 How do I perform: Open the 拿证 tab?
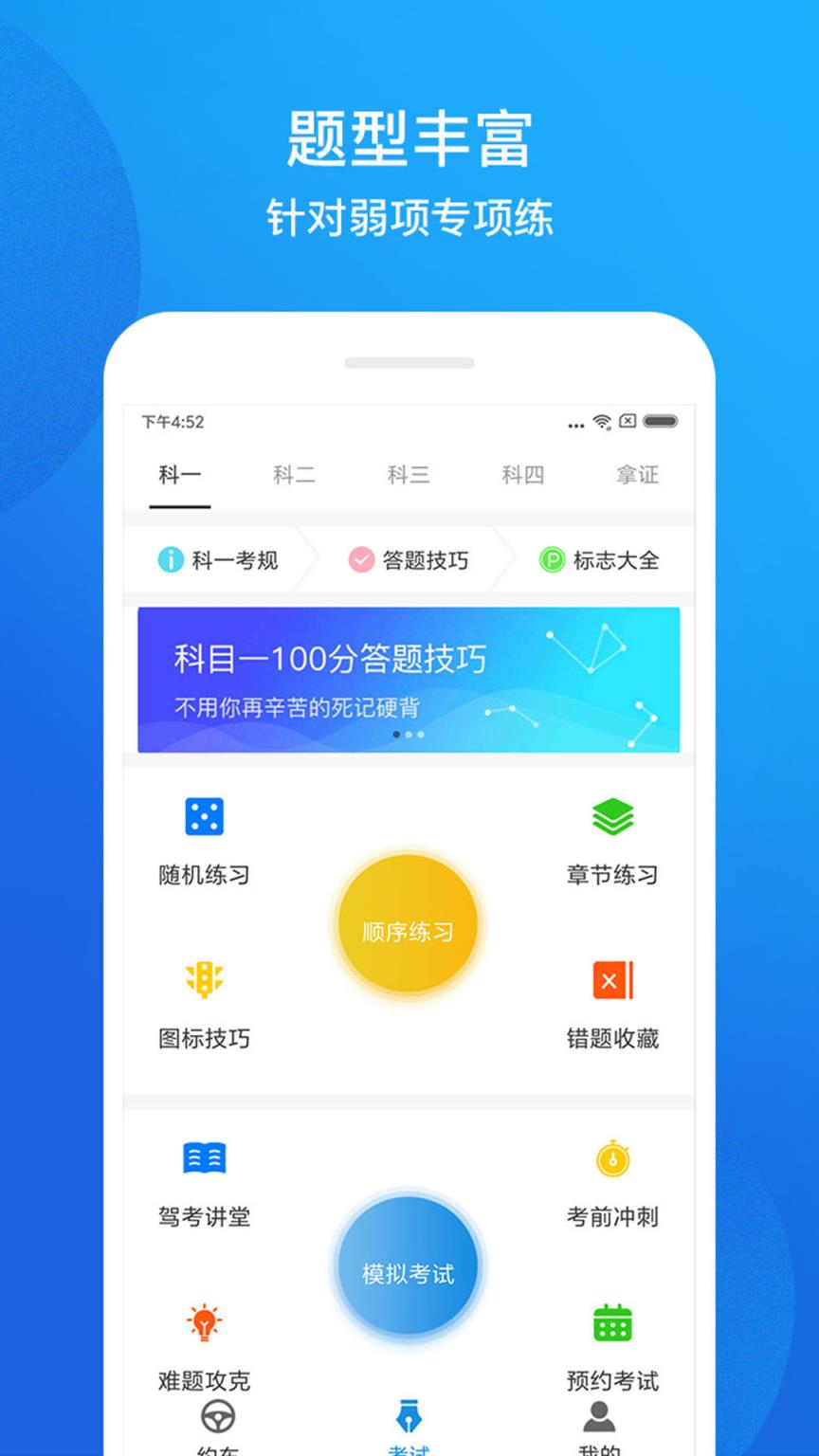click(x=636, y=475)
